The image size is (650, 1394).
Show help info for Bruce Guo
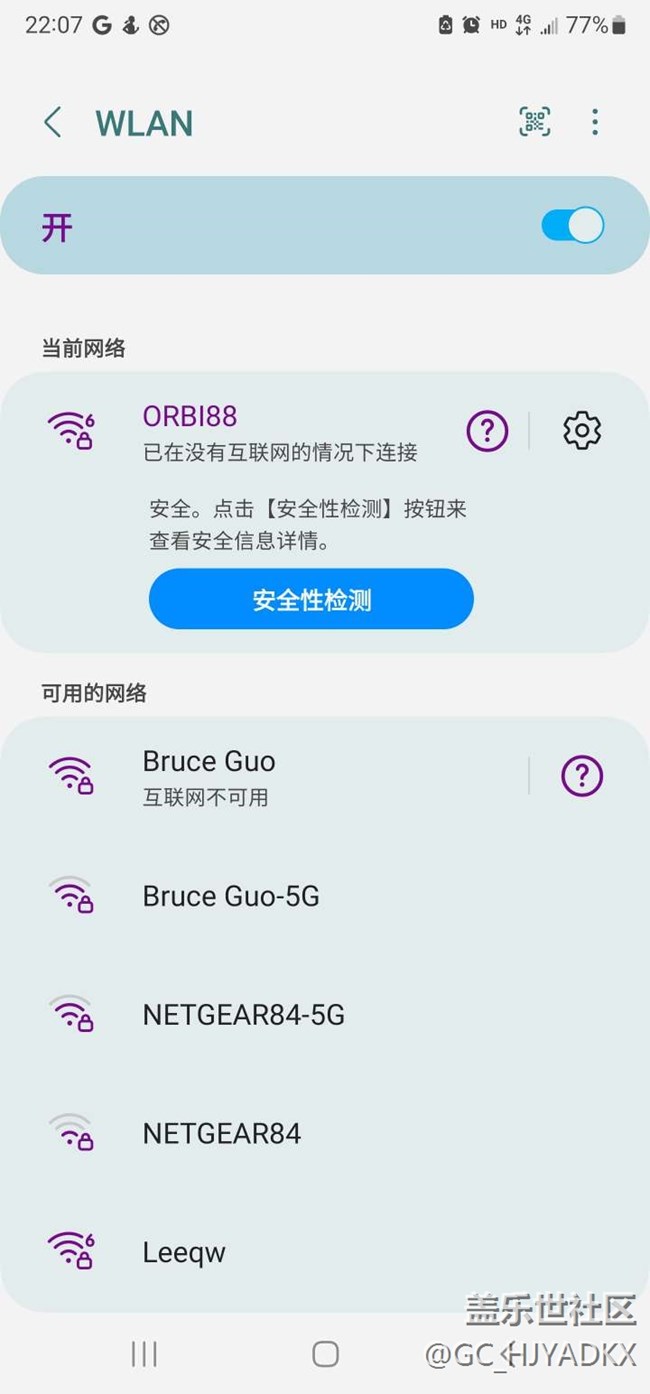[582, 776]
